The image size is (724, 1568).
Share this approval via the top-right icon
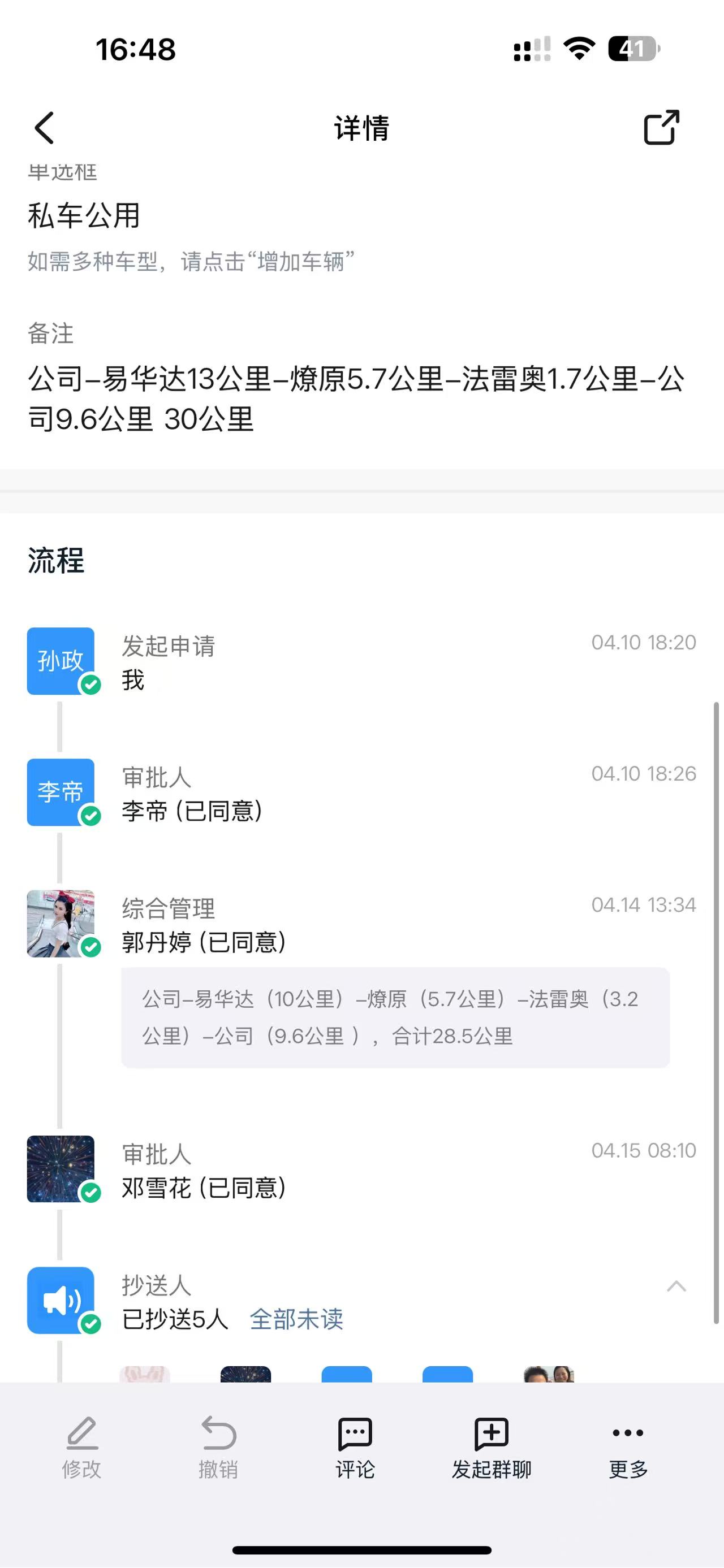(661, 127)
